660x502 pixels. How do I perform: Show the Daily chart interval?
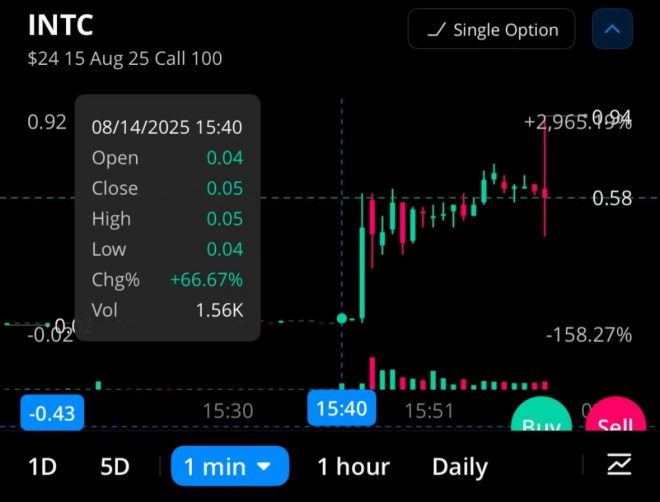459,466
